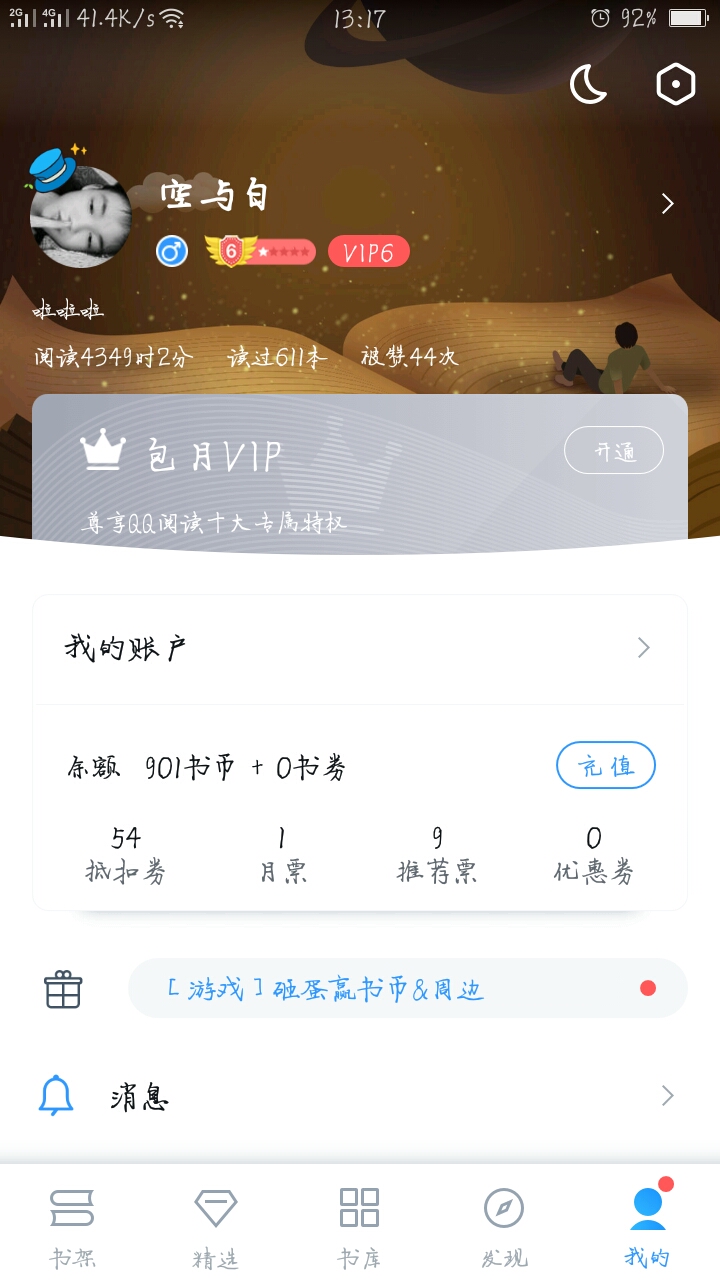Tap the 充值 button to recharge
Image resolution: width=720 pixels, height=1280 pixels.
pyautogui.click(x=606, y=766)
